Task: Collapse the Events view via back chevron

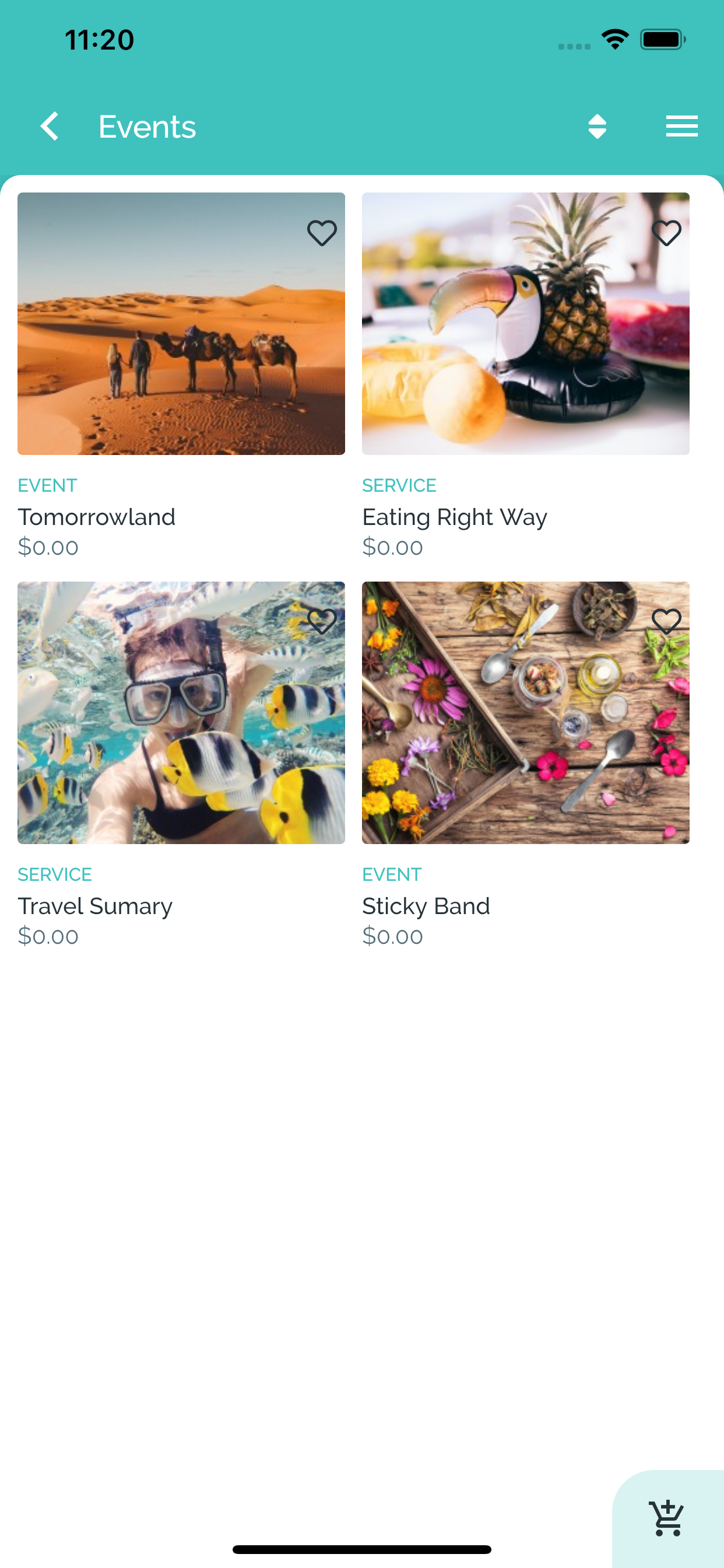Action: coord(51,126)
